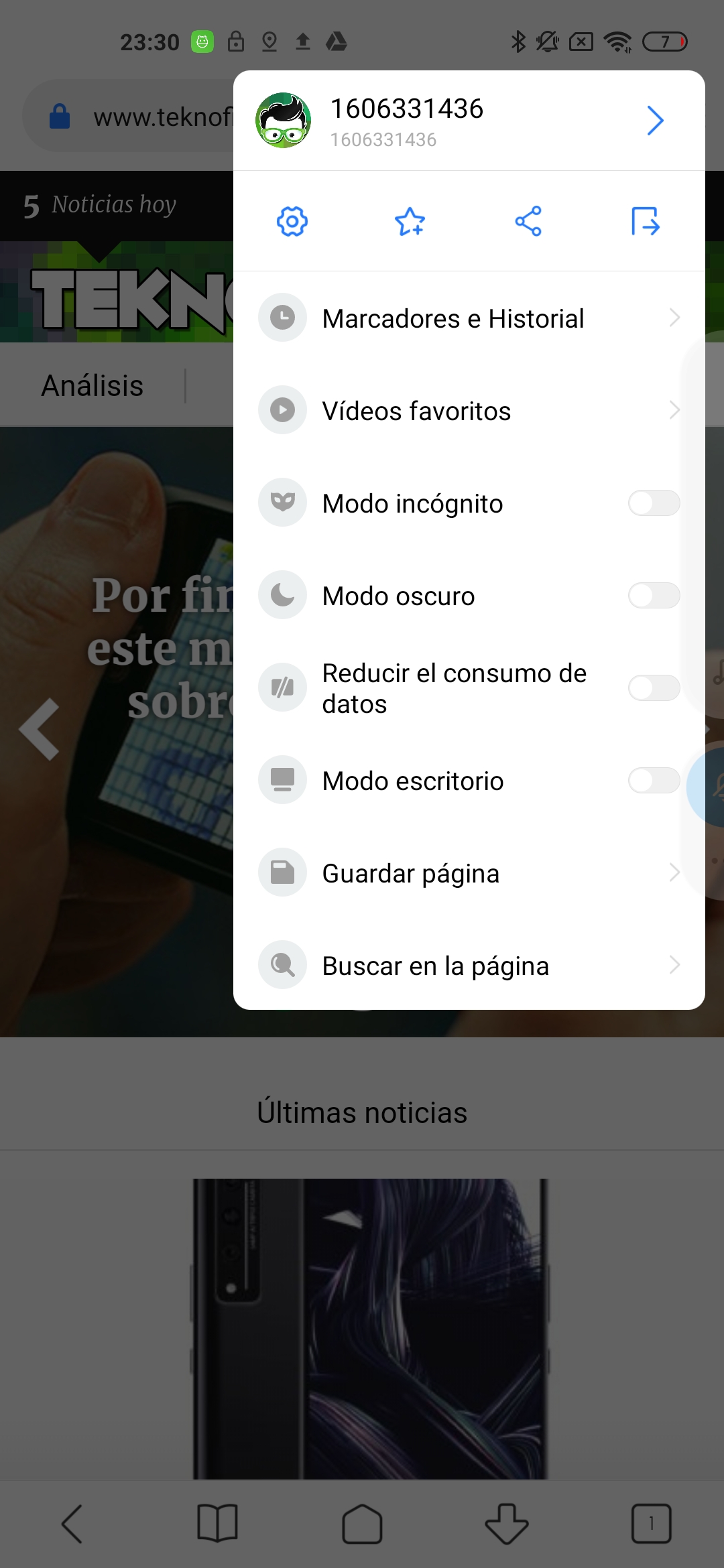Enable Modo incógnito switch
The height and width of the screenshot is (1568, 724).
(x=654, y=503)
